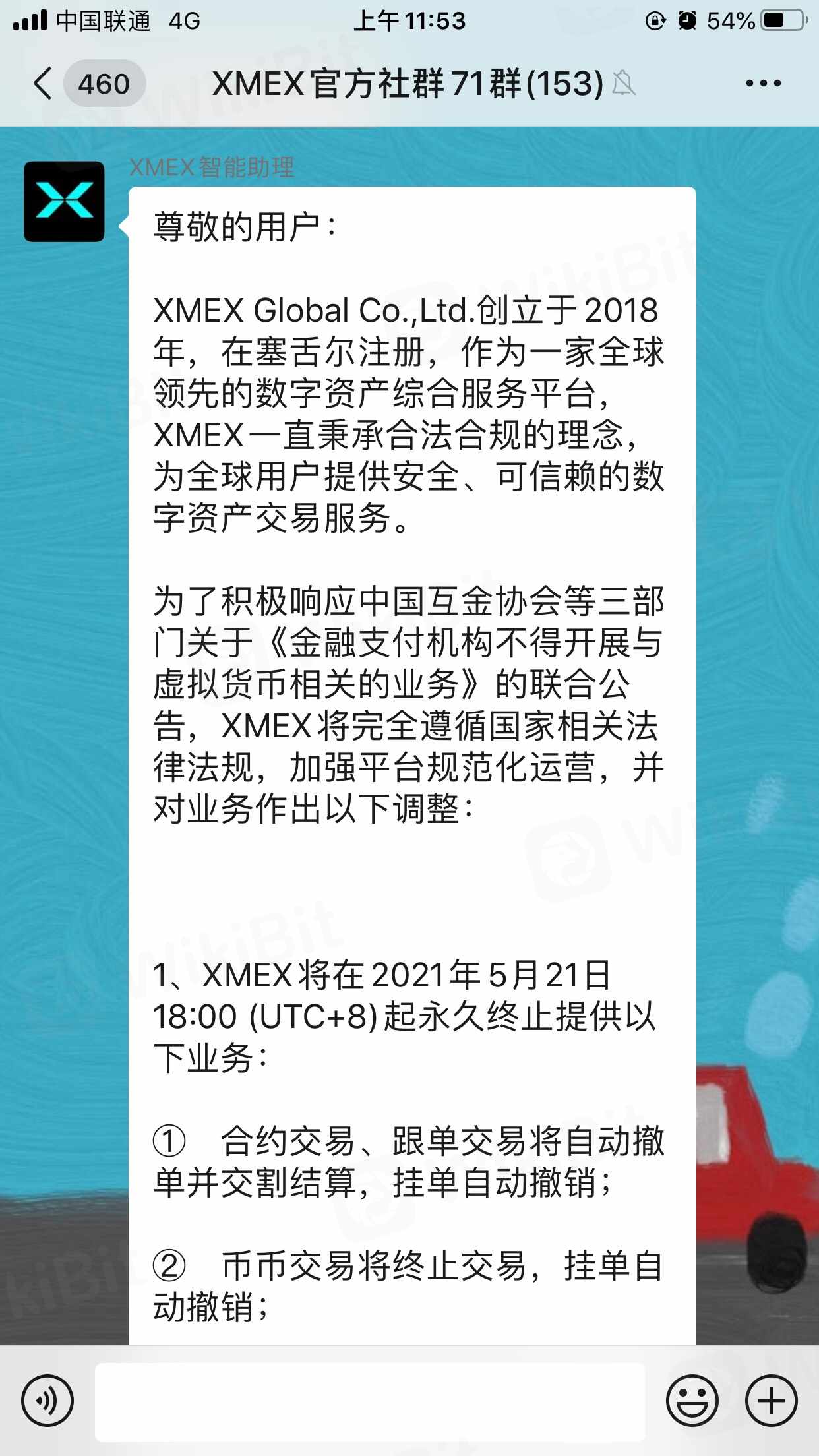819x1456 pixels.
Task: Open the emoji picker
Action: click(692, 1401)
